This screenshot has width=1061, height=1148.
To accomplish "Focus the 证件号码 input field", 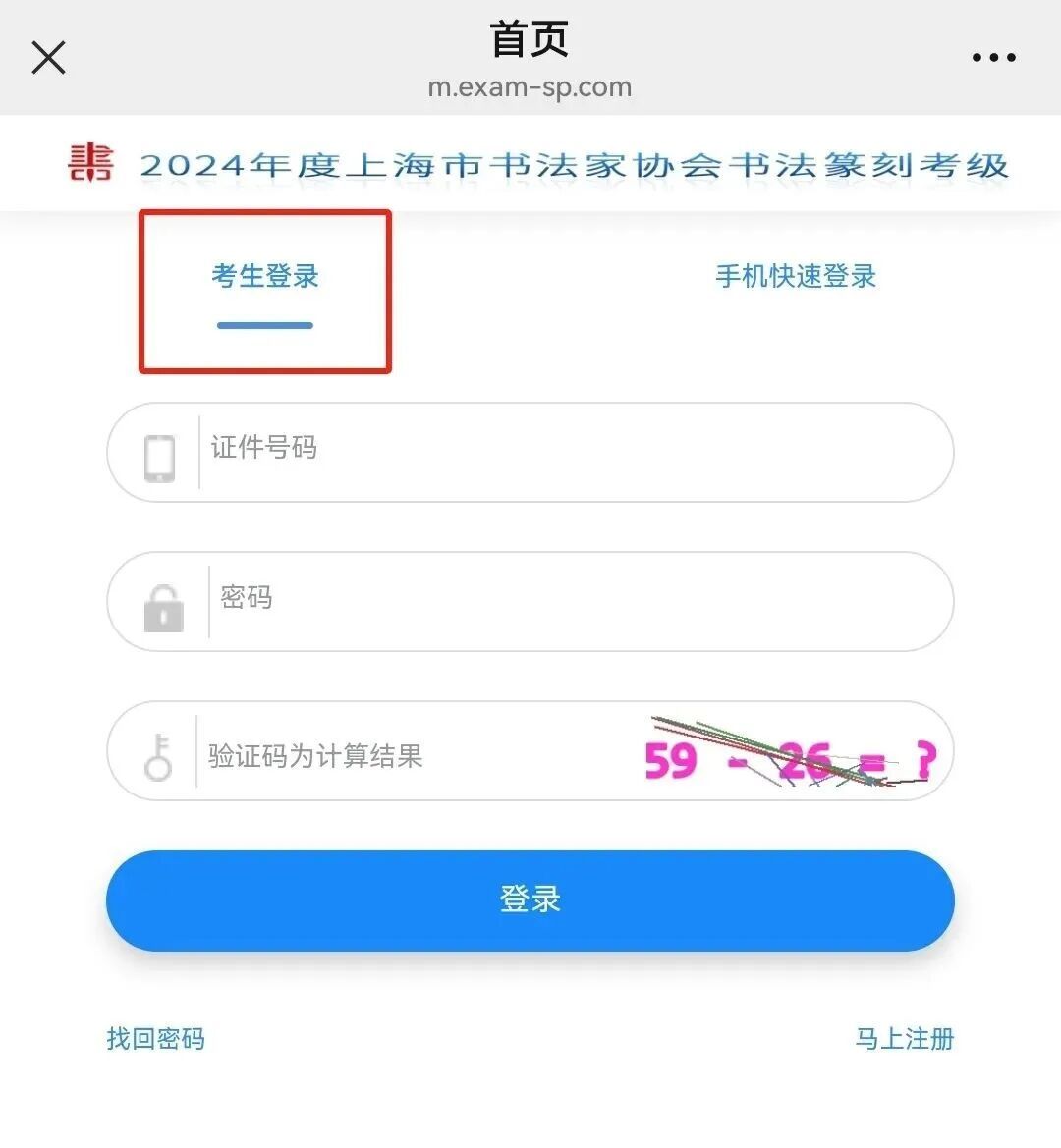I will click(530, 452).
